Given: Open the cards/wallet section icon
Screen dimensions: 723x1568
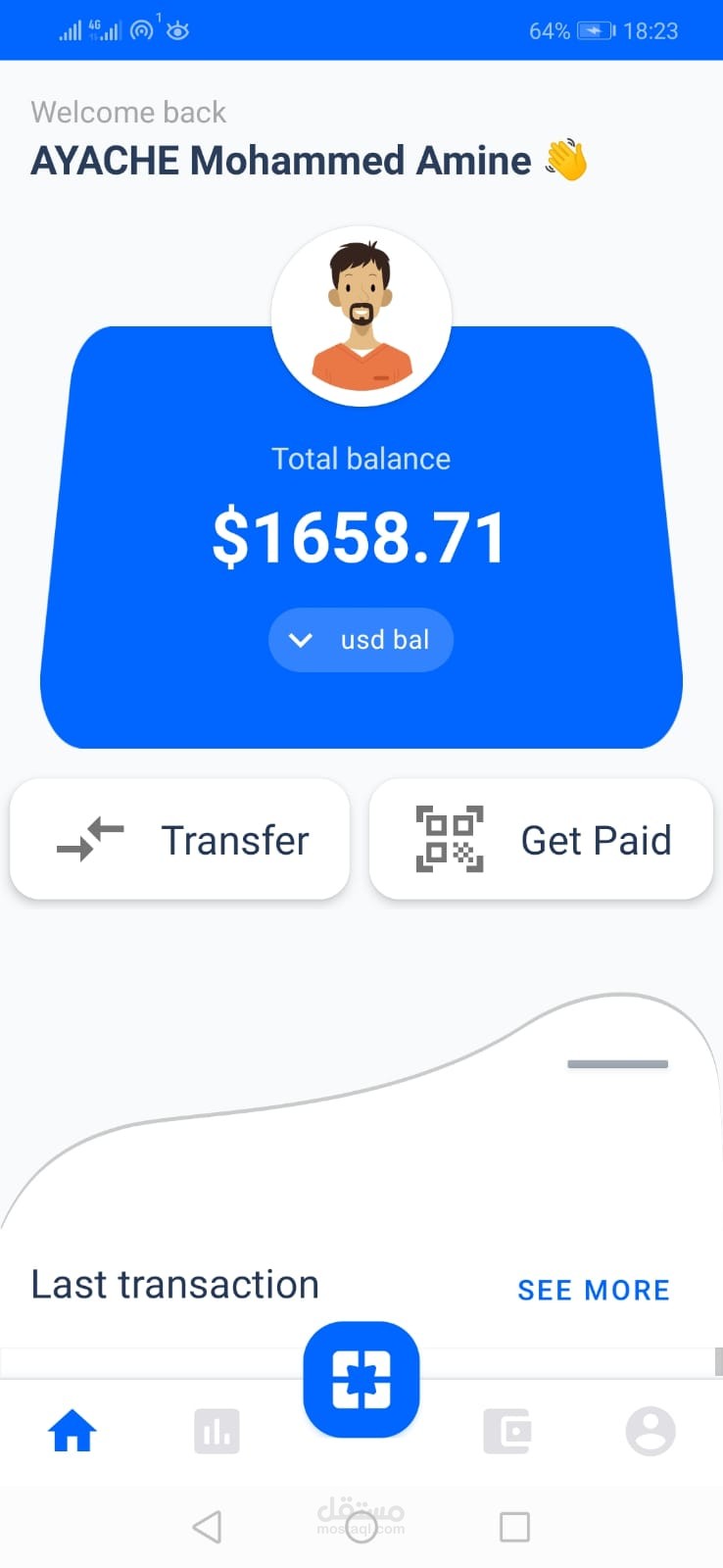Looking at the screenshot, I should click(506, 1430).
